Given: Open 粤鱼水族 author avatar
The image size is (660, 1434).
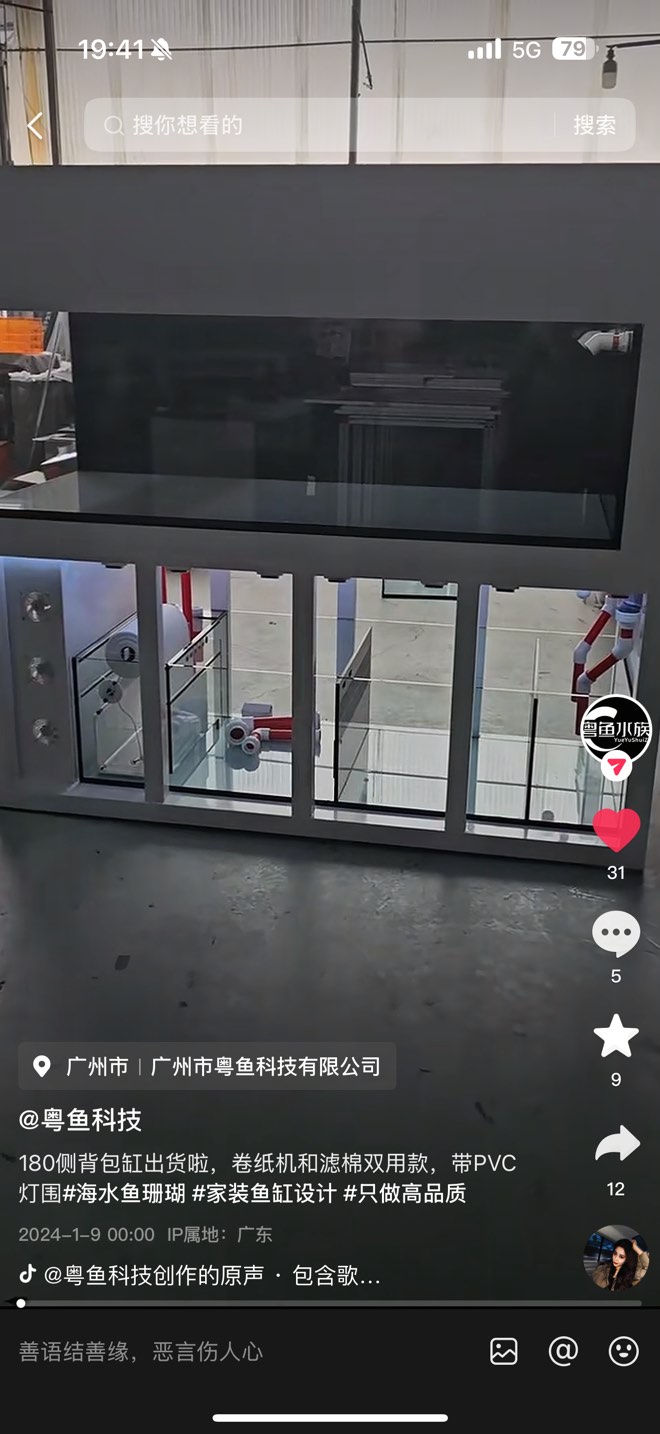Looking at the screenshot, I should 616,729.
